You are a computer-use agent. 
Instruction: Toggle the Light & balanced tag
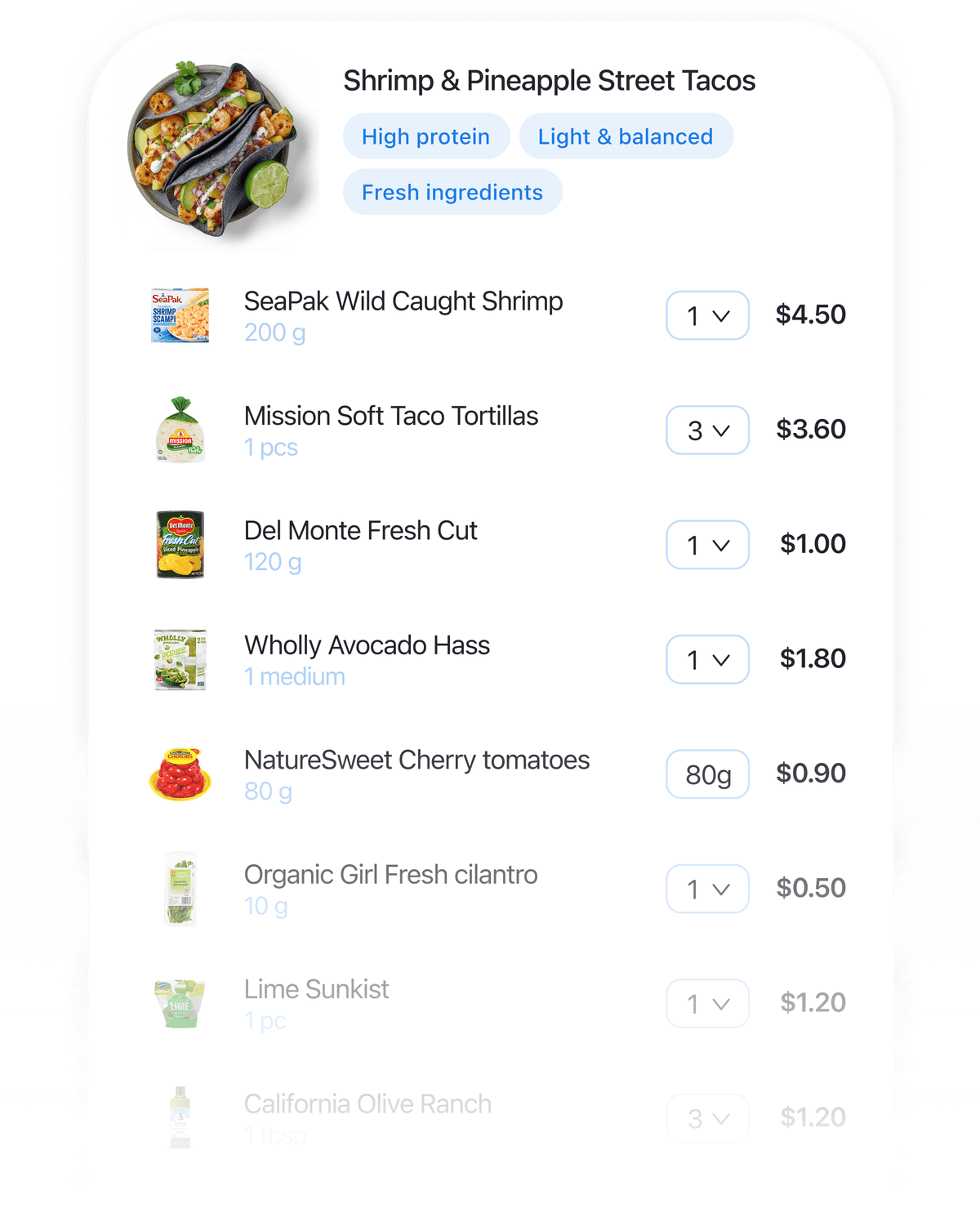(626, 136)
